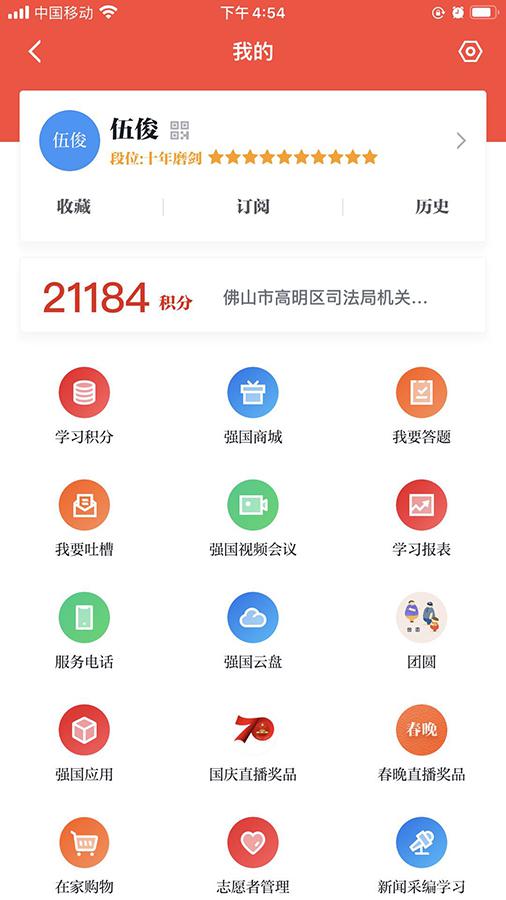Select 我要答题 quiz

422,406
